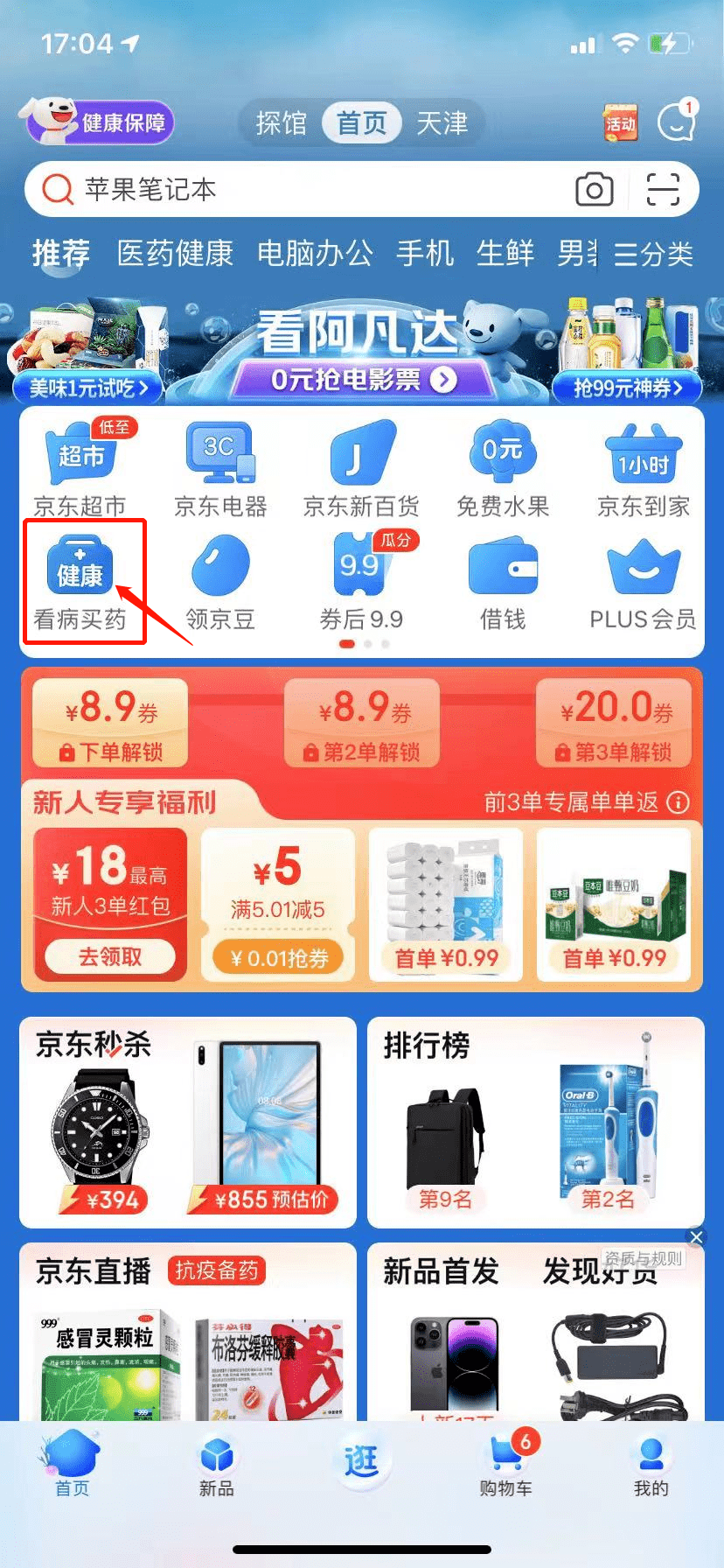Select the 医药健康 category tab
724x1568 pixels.
[x=174, y=254]
